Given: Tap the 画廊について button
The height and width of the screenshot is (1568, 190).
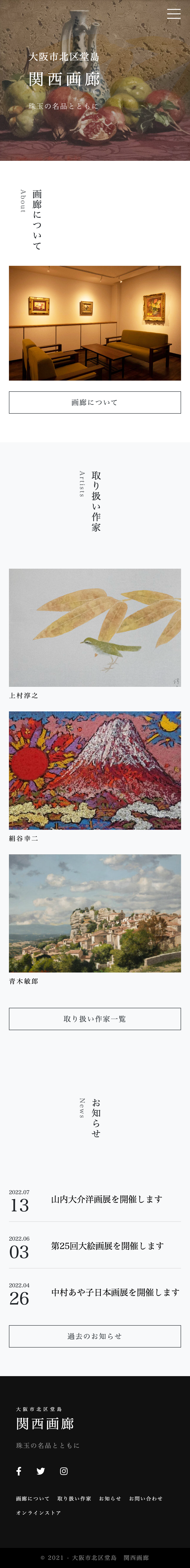Looking at the screenshot, I should pos(94,402).
